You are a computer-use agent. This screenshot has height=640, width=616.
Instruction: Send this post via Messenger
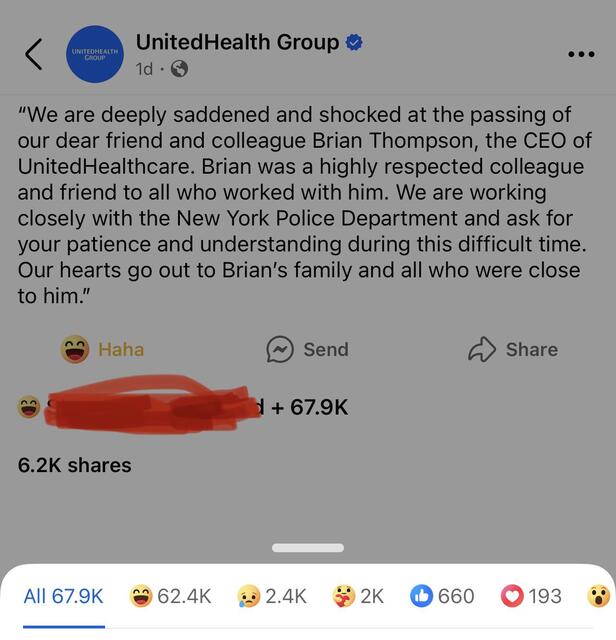point(307,349)
